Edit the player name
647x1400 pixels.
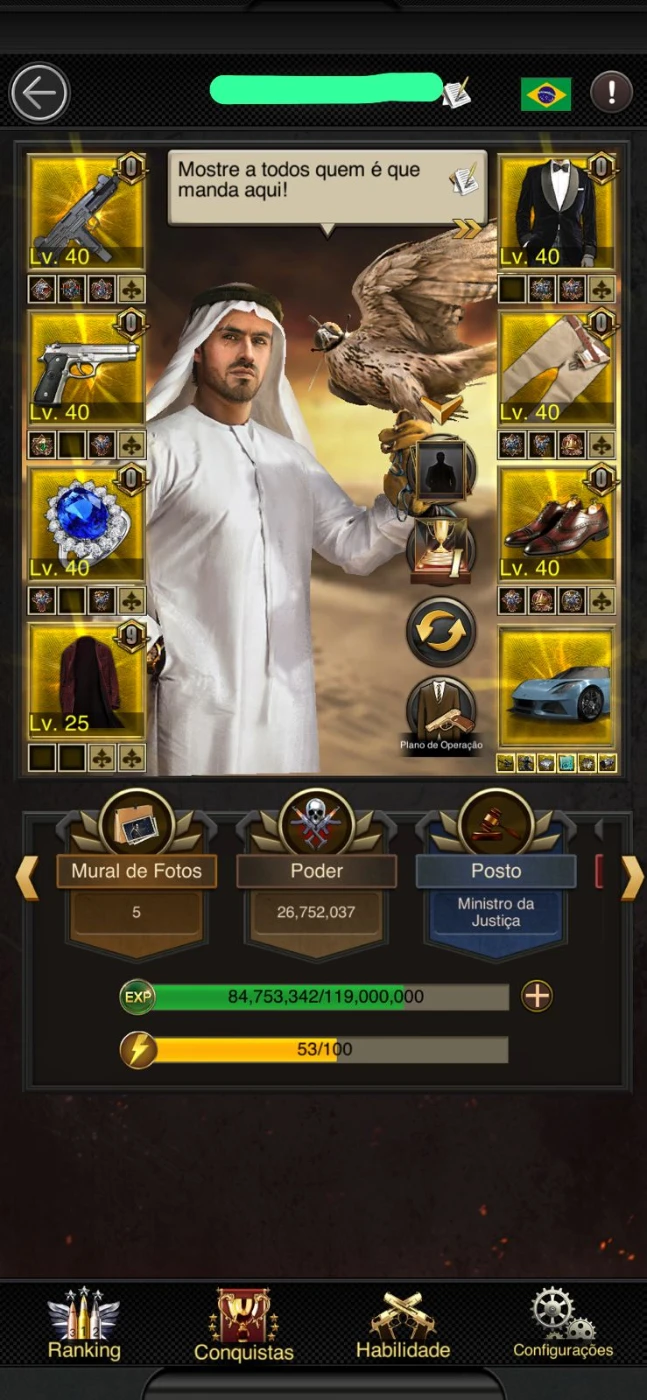(456, 94)
